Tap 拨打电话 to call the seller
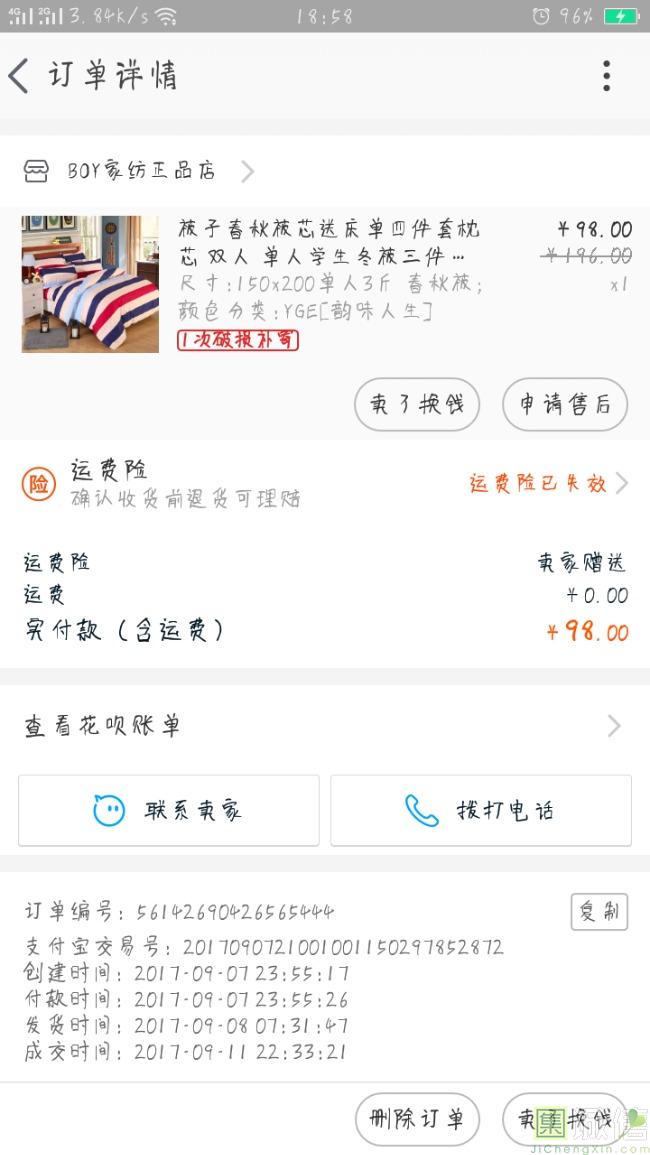Screen dimensions: 650x1155 [481, 810]
